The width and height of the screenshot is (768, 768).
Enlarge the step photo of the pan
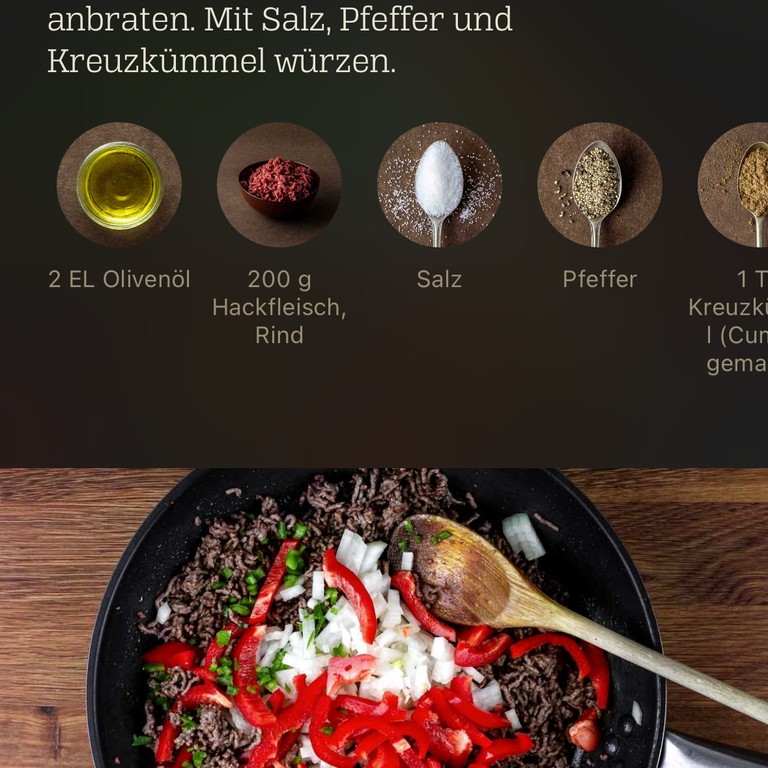384,617
